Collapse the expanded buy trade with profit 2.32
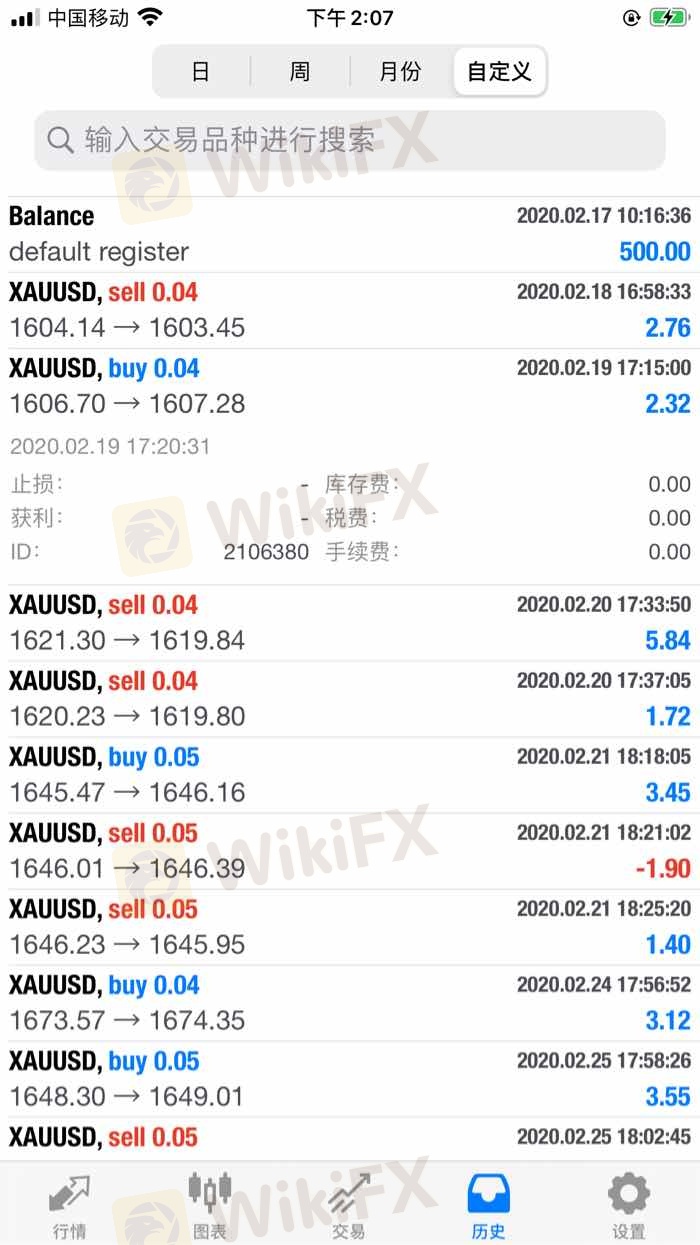 [x=350, y=387]
